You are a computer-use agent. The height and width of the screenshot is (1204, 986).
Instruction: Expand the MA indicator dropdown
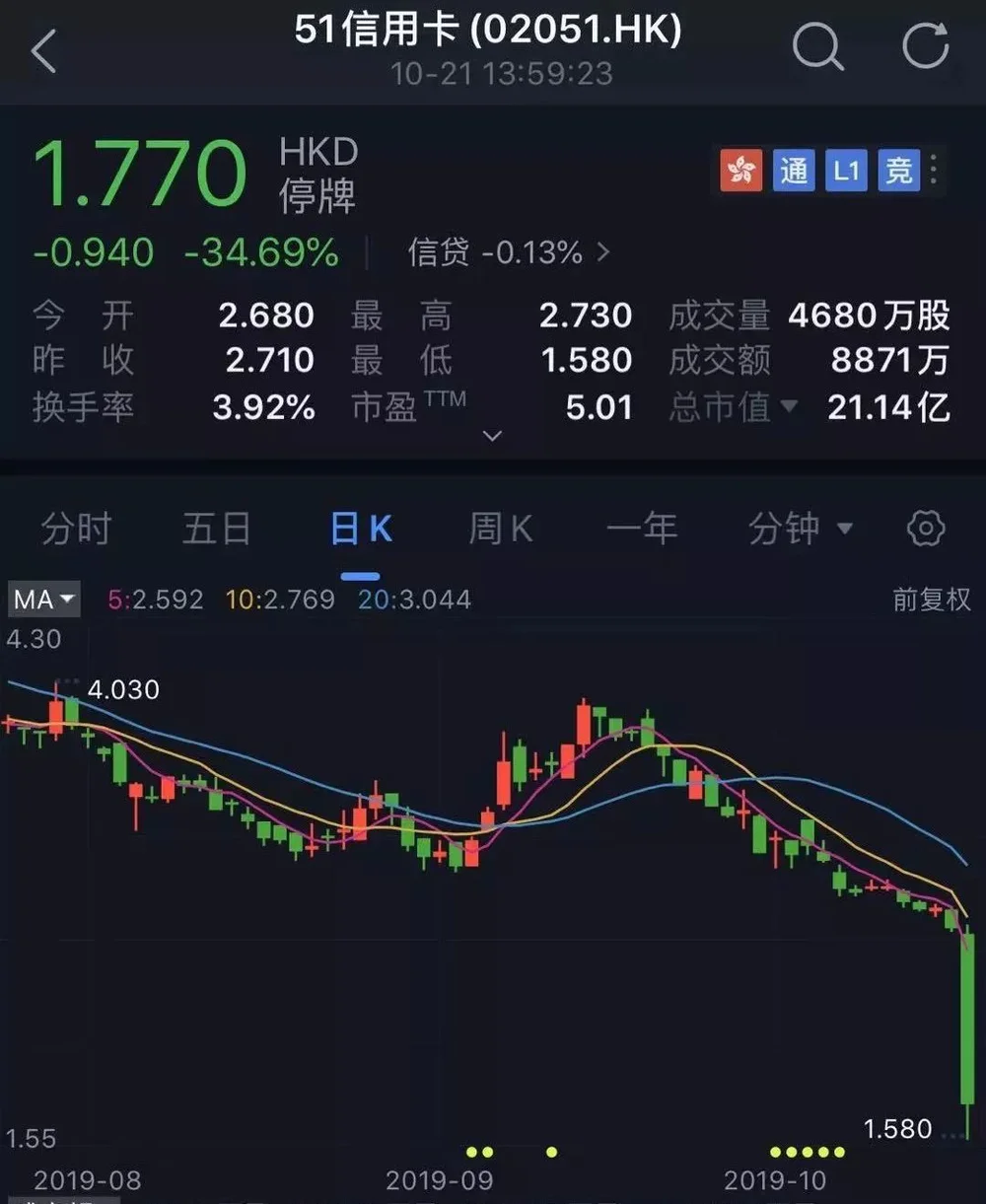(43, 599)
